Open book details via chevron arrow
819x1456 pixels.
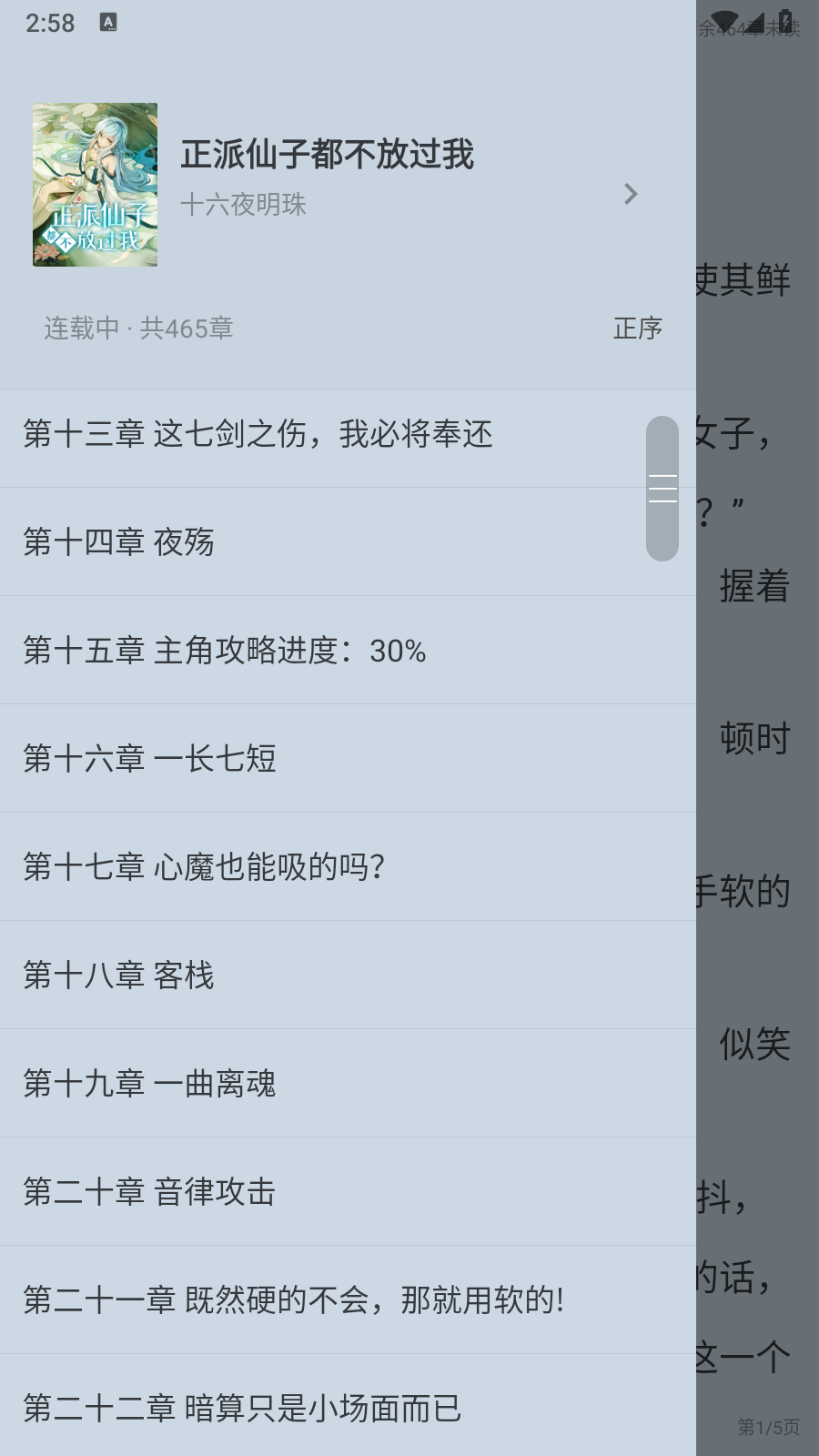(x=631, y=194)
